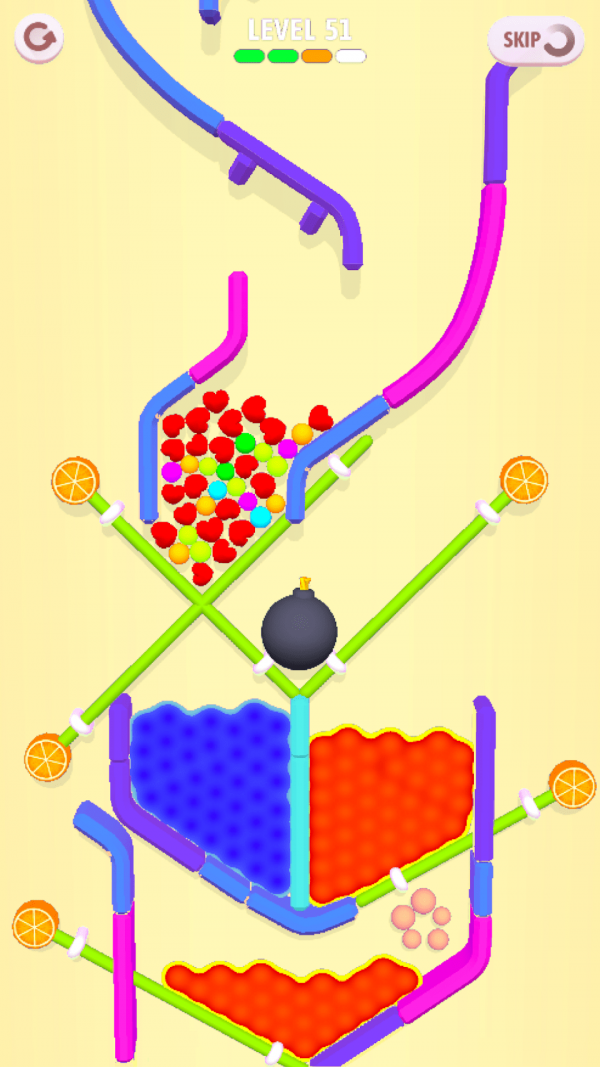Pull the upper-right orange pin supporting the bomb
This screenshot has width=600, height=1067.
tap(523, 480)
